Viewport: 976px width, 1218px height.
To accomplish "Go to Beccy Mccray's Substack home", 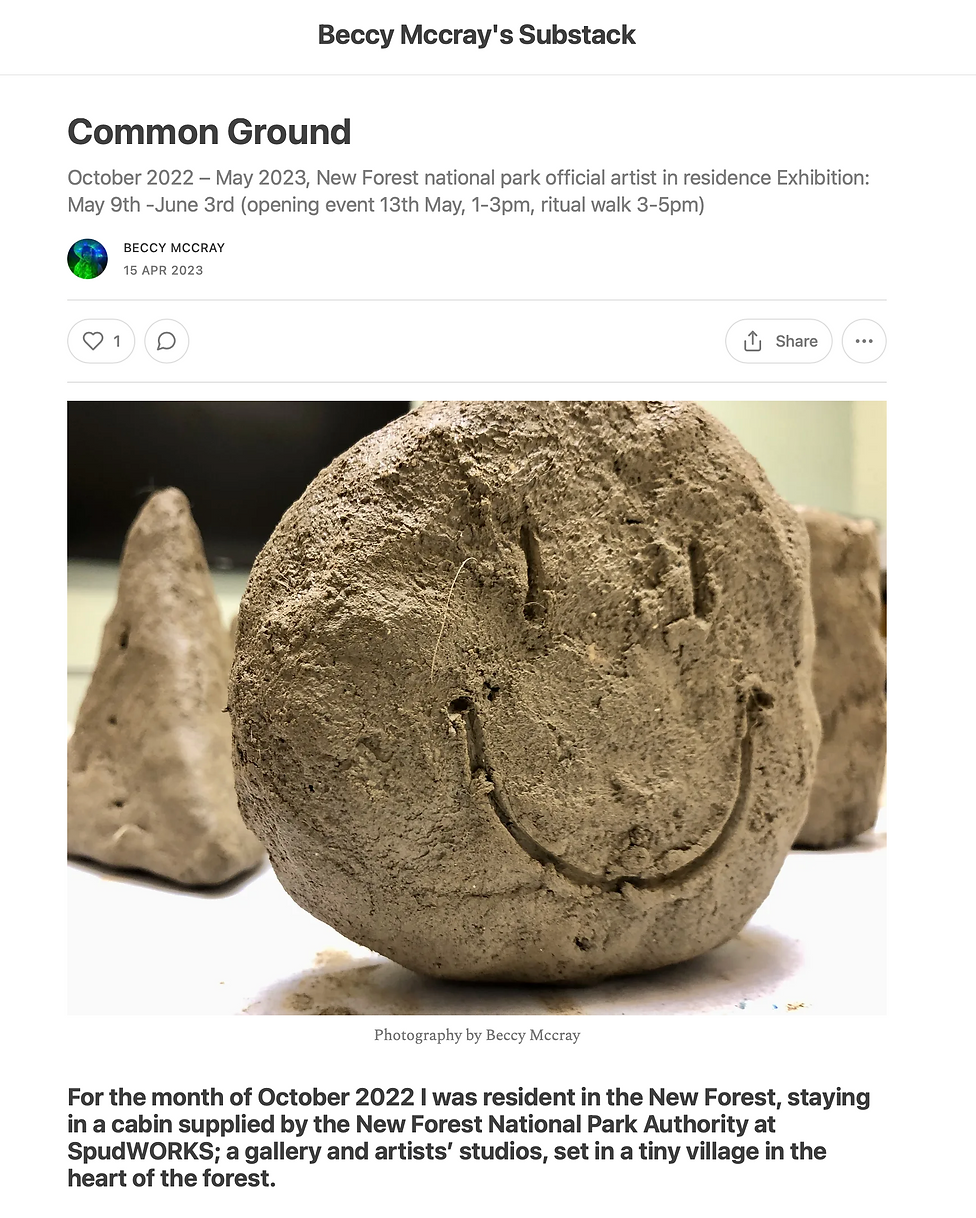I will [x=476, y=35].
